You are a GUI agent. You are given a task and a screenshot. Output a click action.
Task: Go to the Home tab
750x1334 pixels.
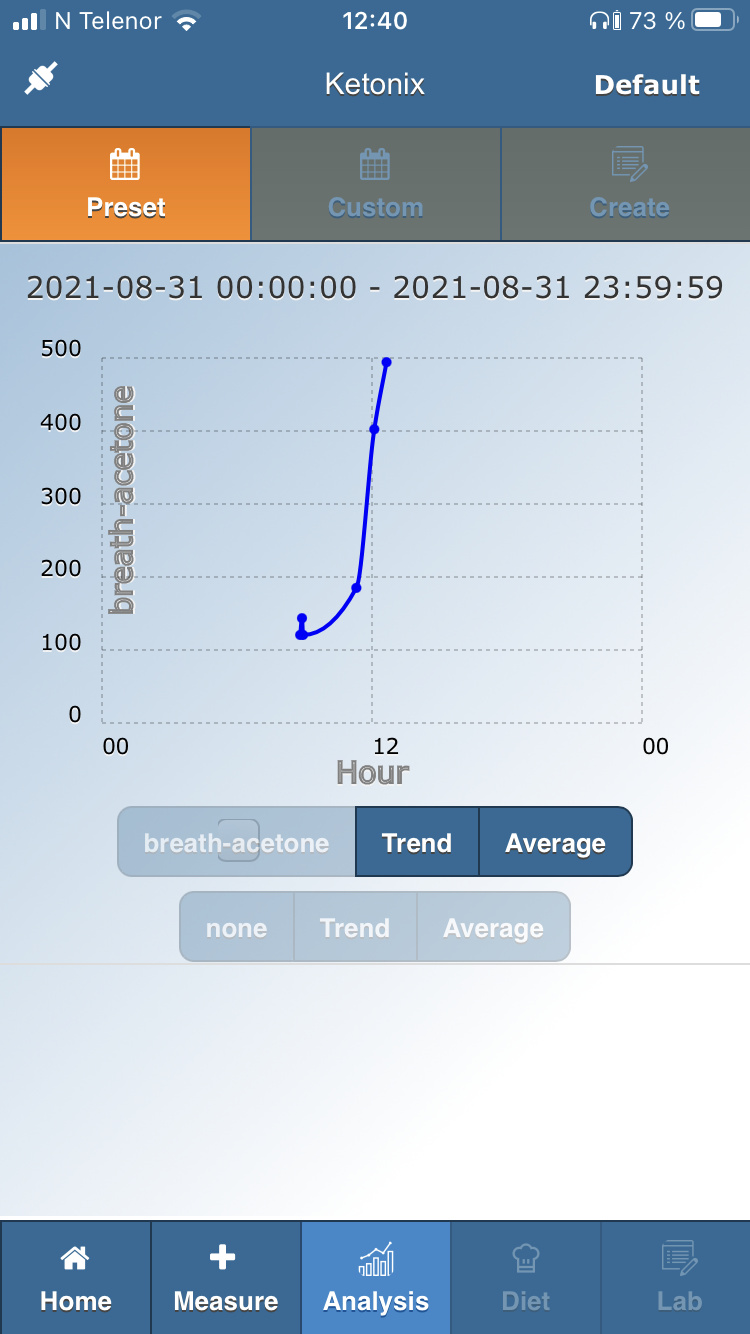76,1278
